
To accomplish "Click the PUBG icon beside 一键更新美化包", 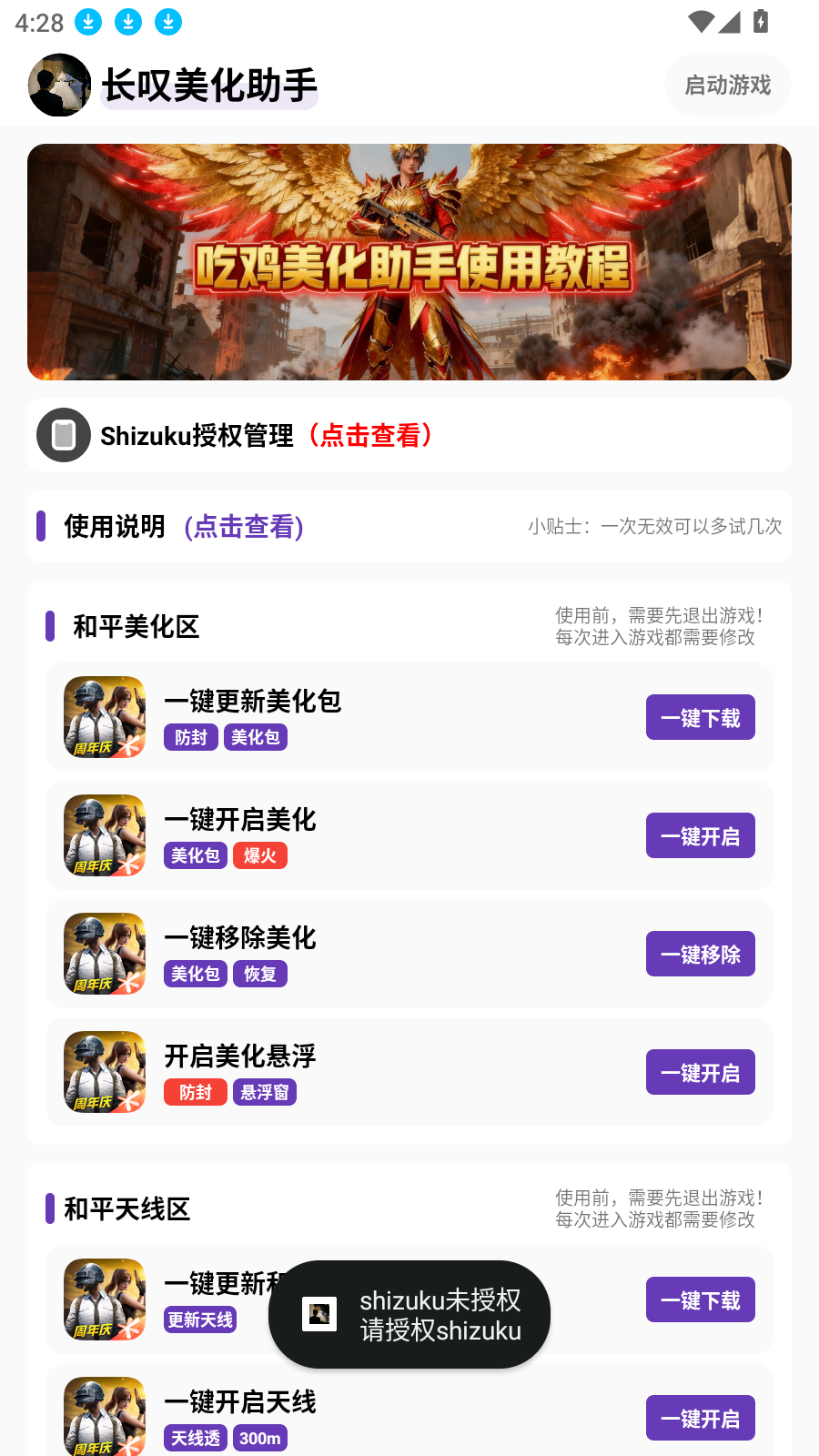I will click(x=104, y=717).
